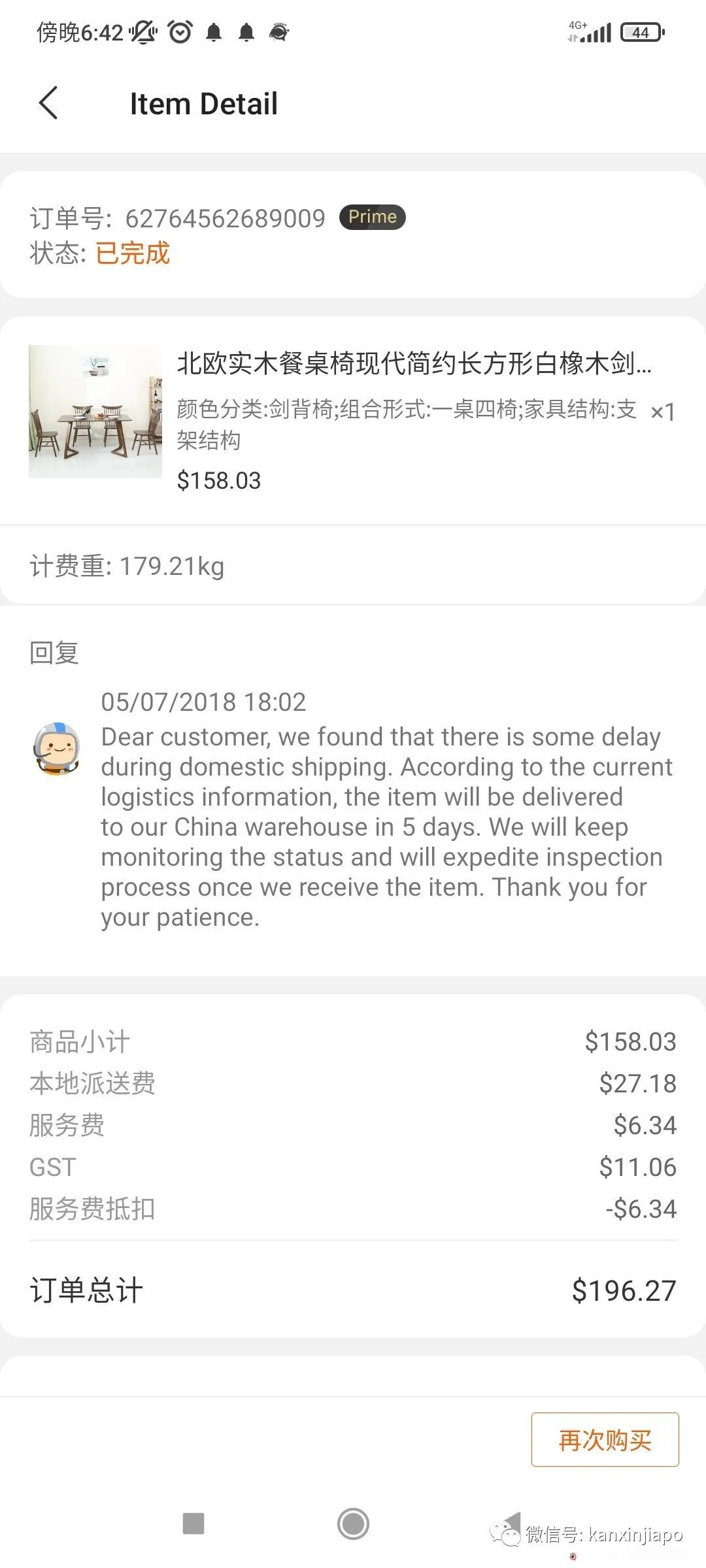
Task: Tap the muted ringer icon in status bar
Action: pos(145,31)
